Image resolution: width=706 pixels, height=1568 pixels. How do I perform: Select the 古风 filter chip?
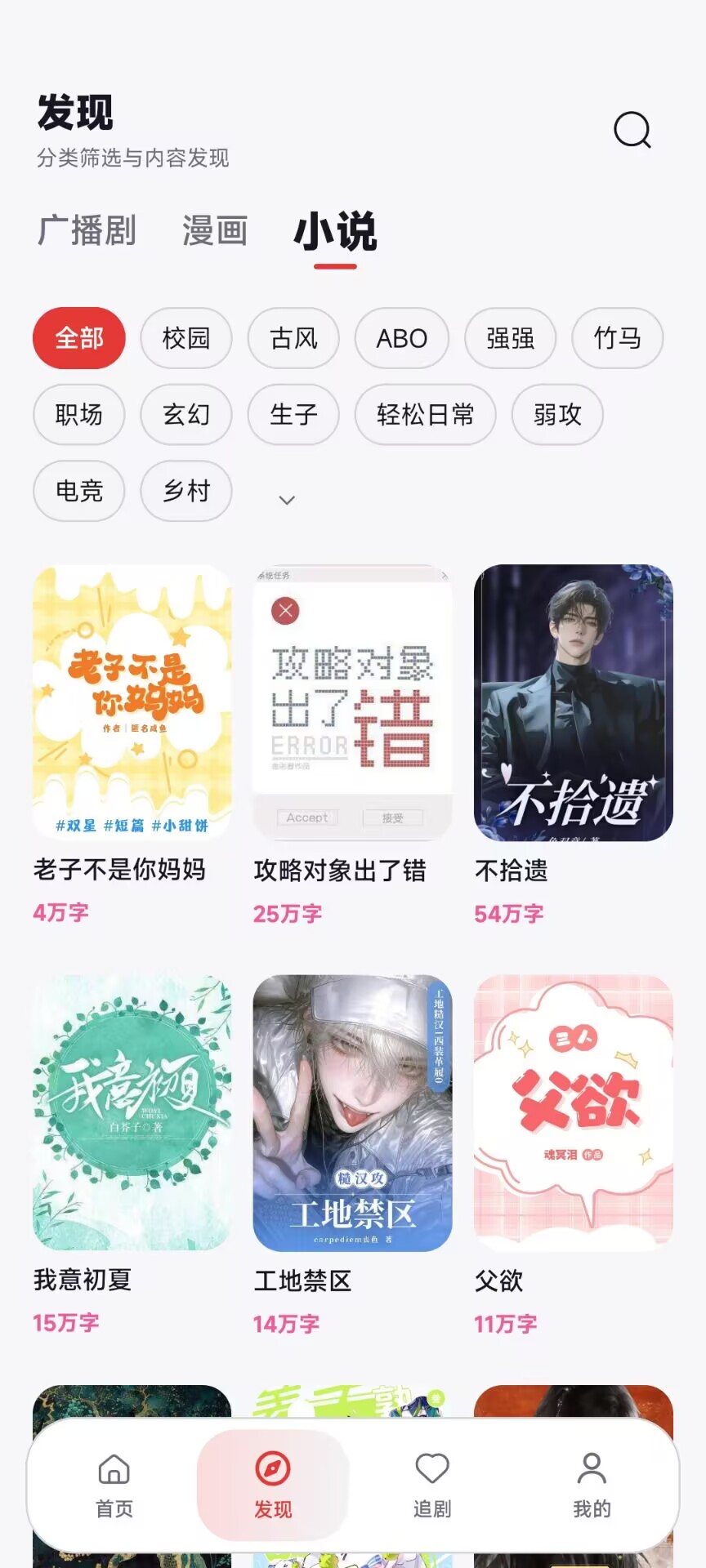pyautogui.click(x=293, y=338)
